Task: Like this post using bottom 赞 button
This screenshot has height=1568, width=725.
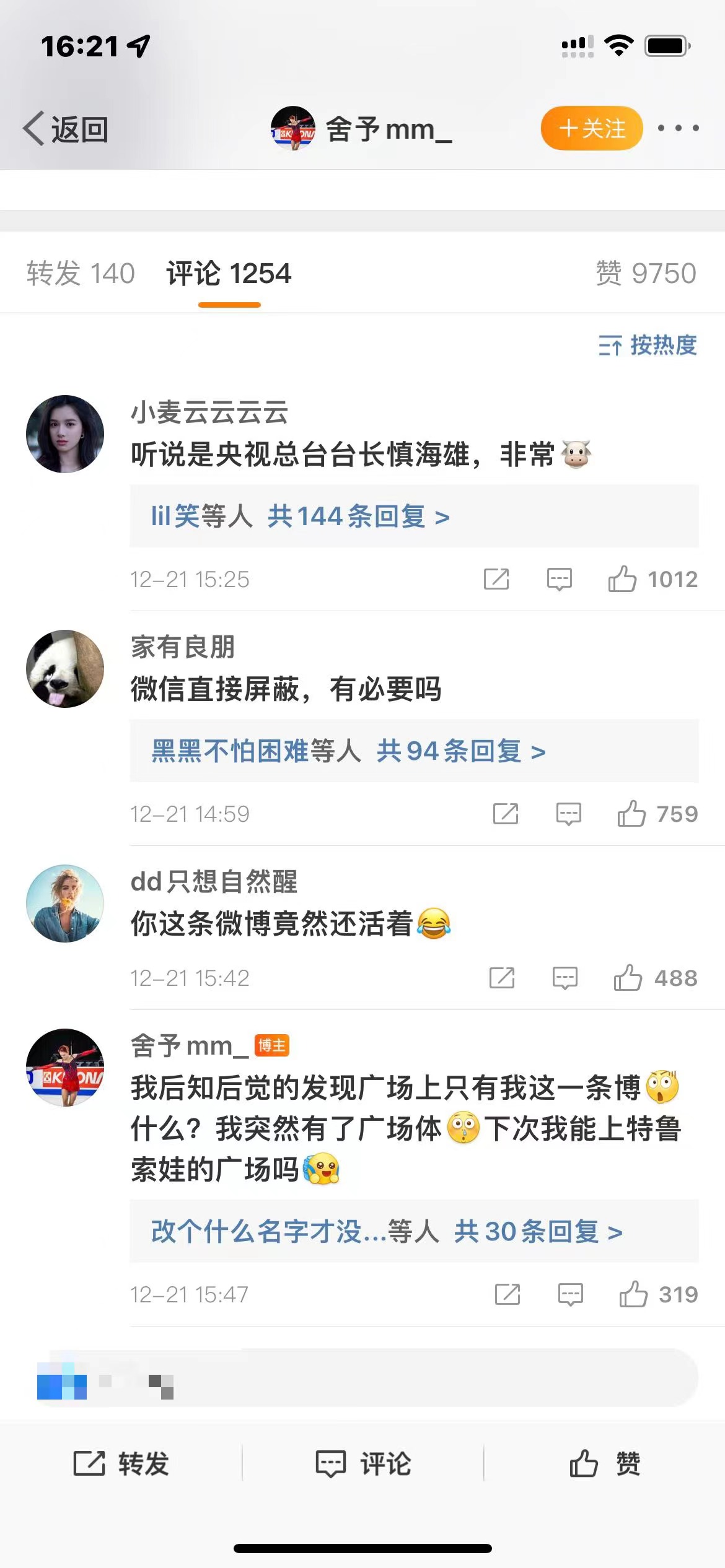Action: click(x=605, y=1463)
